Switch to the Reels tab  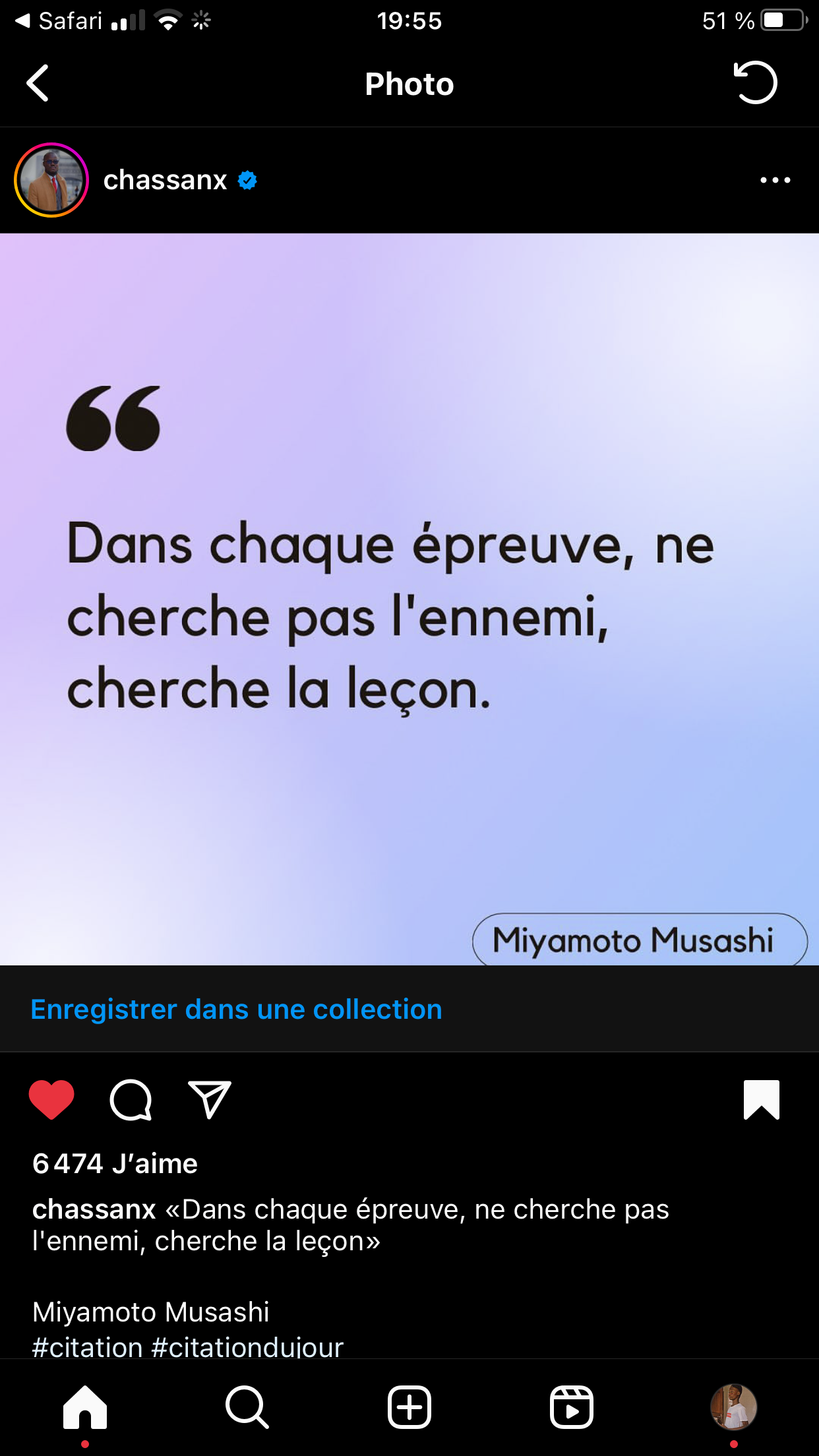click(x=572, y=1407)
